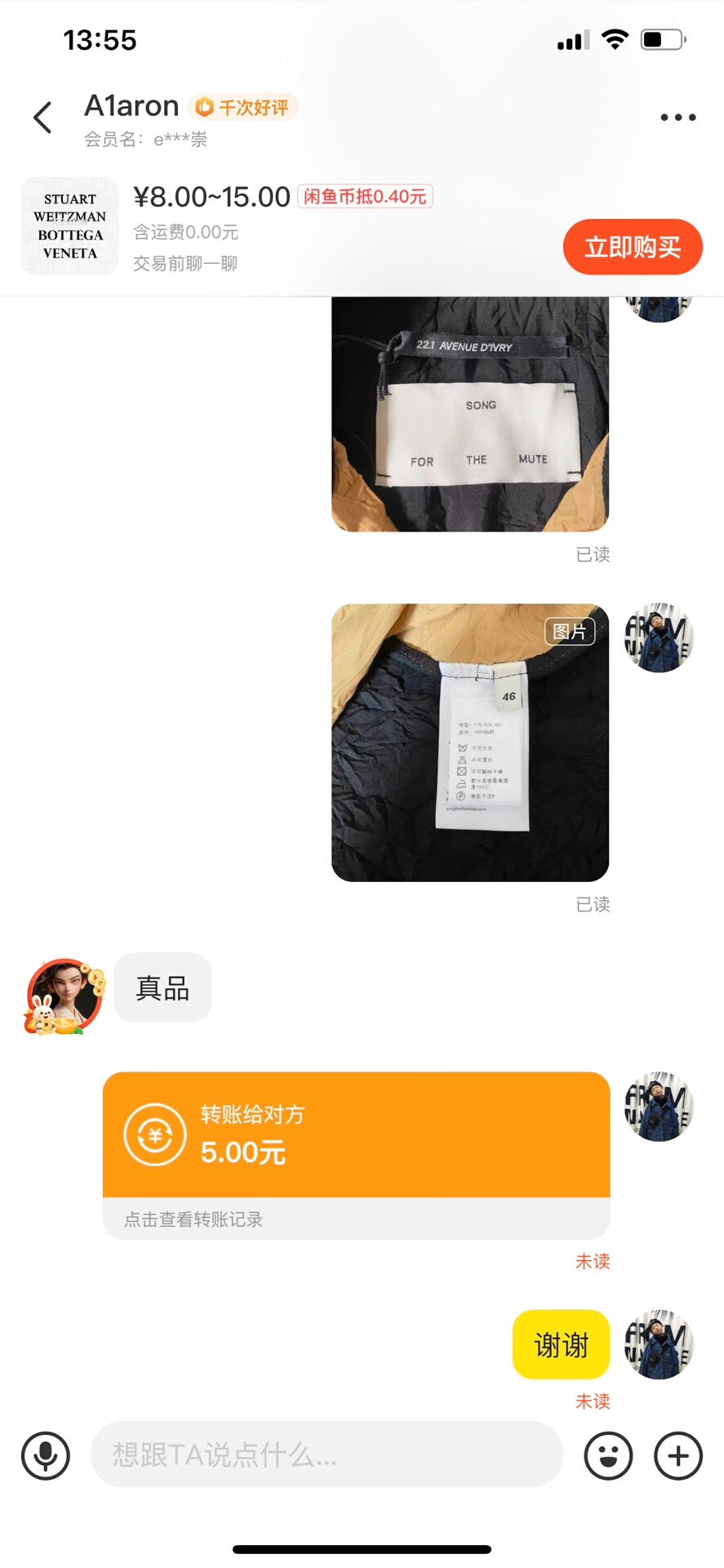Open the Stuart Weitzman product listing thumbnail

pos(70,226)
